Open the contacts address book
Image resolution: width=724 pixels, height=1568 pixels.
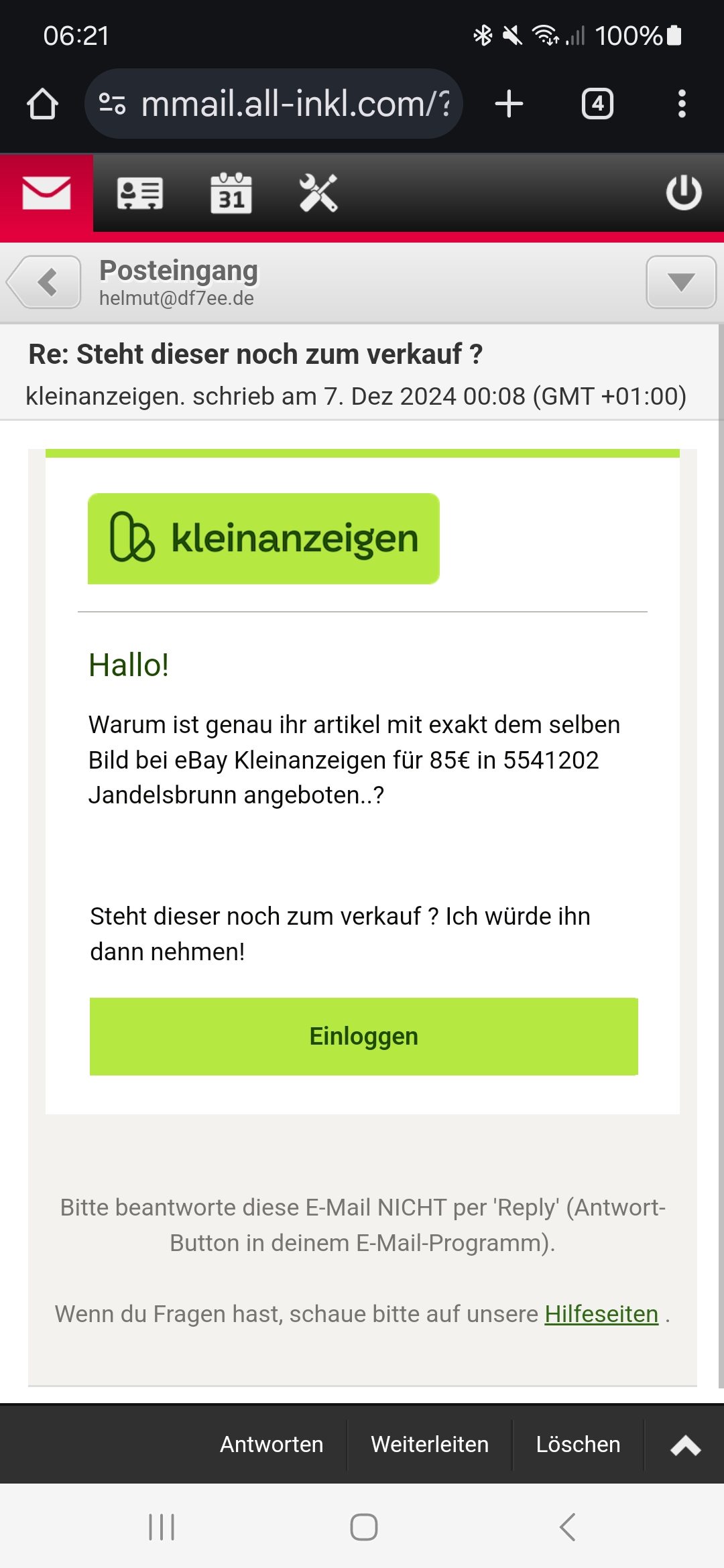click(139, 193)
